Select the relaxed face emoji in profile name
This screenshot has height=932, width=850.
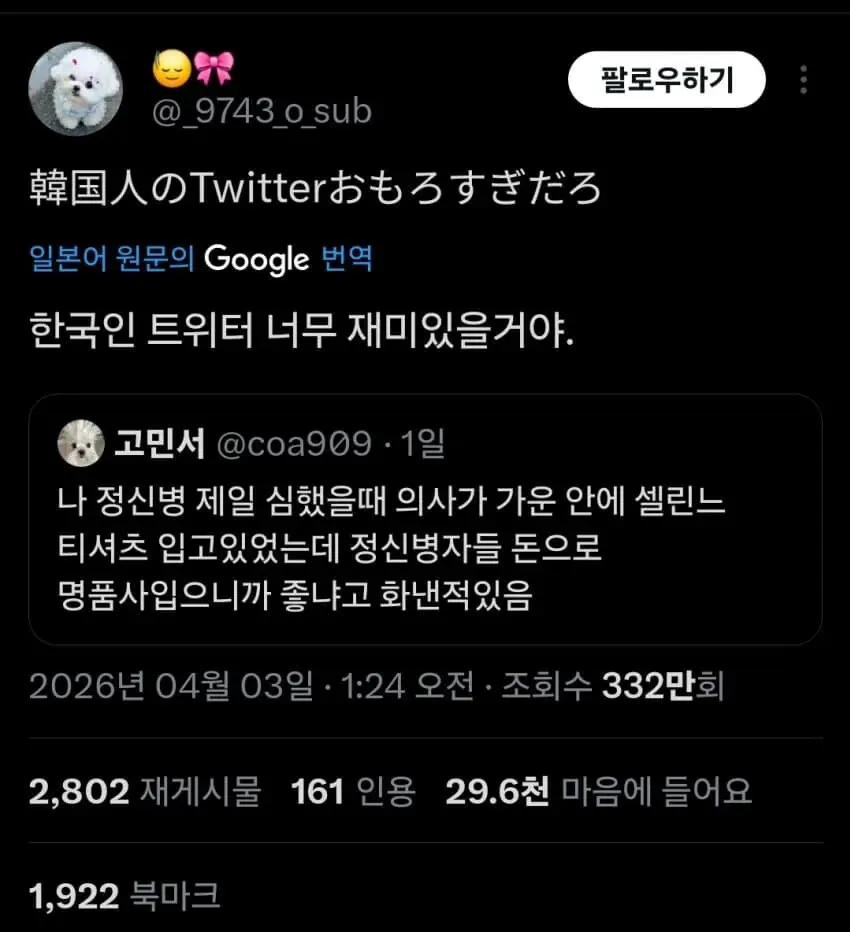[172, 66]
